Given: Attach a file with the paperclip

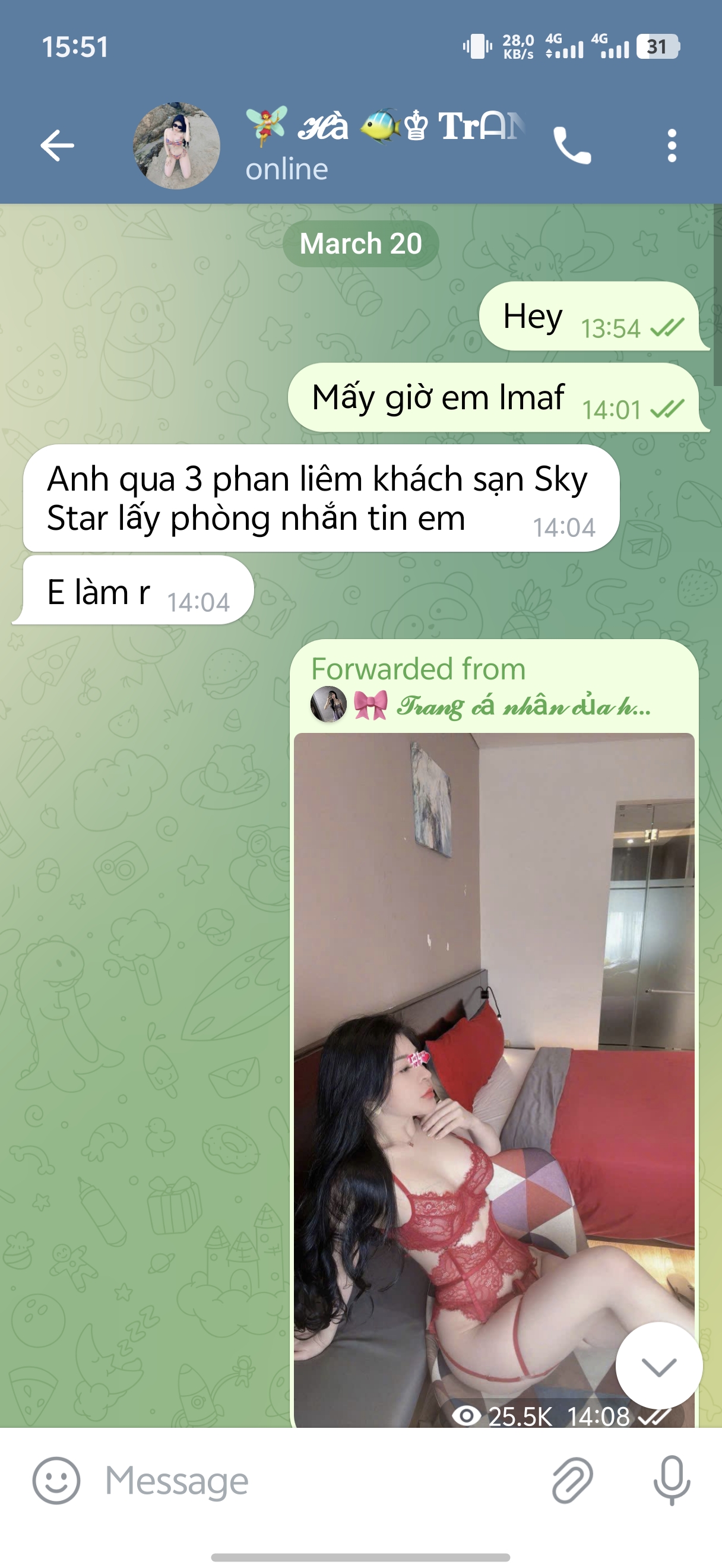Looking at the screenshot, I should (x=571, y=1480).
